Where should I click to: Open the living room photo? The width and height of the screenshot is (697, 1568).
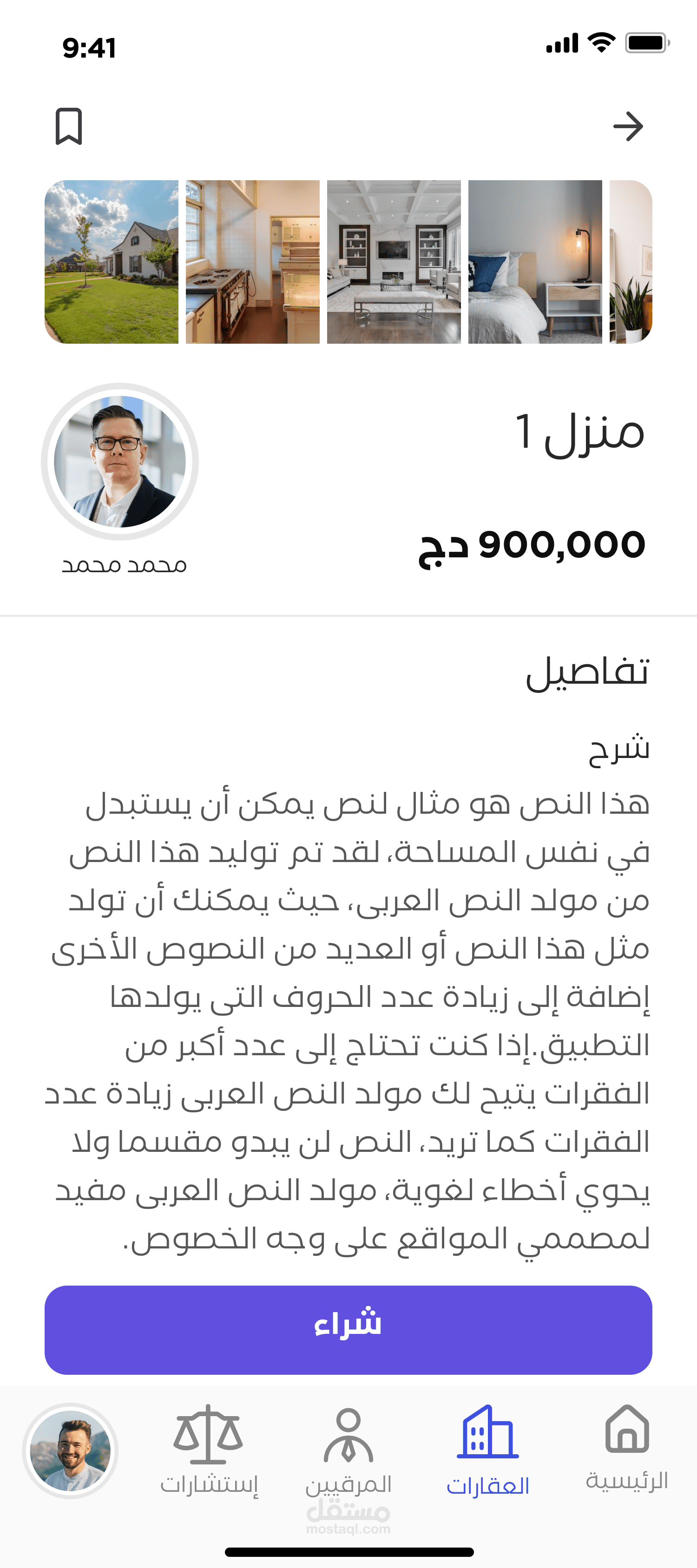(x=394, y=262)
